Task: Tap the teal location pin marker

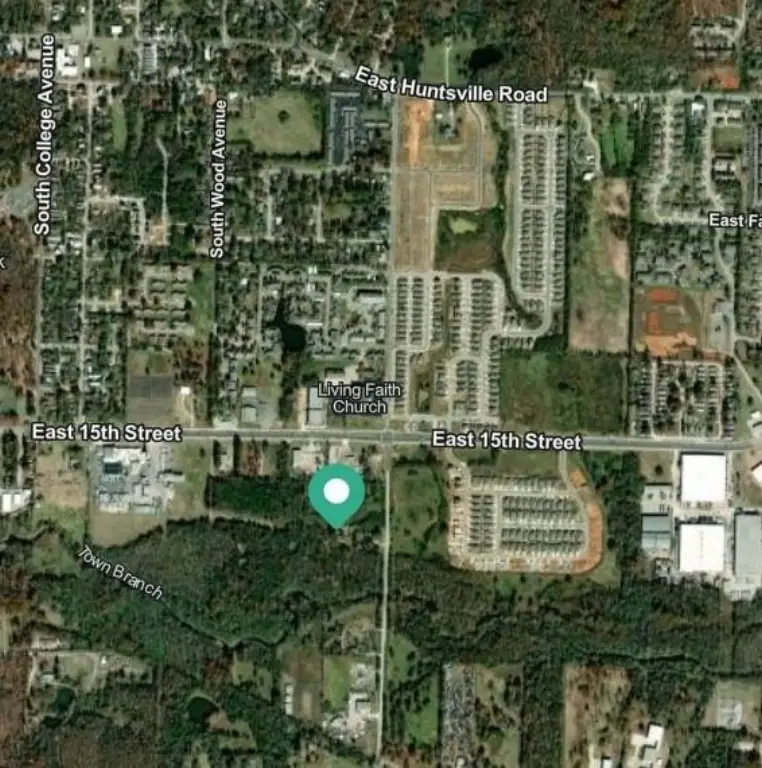Action: (x=336, y=493)
